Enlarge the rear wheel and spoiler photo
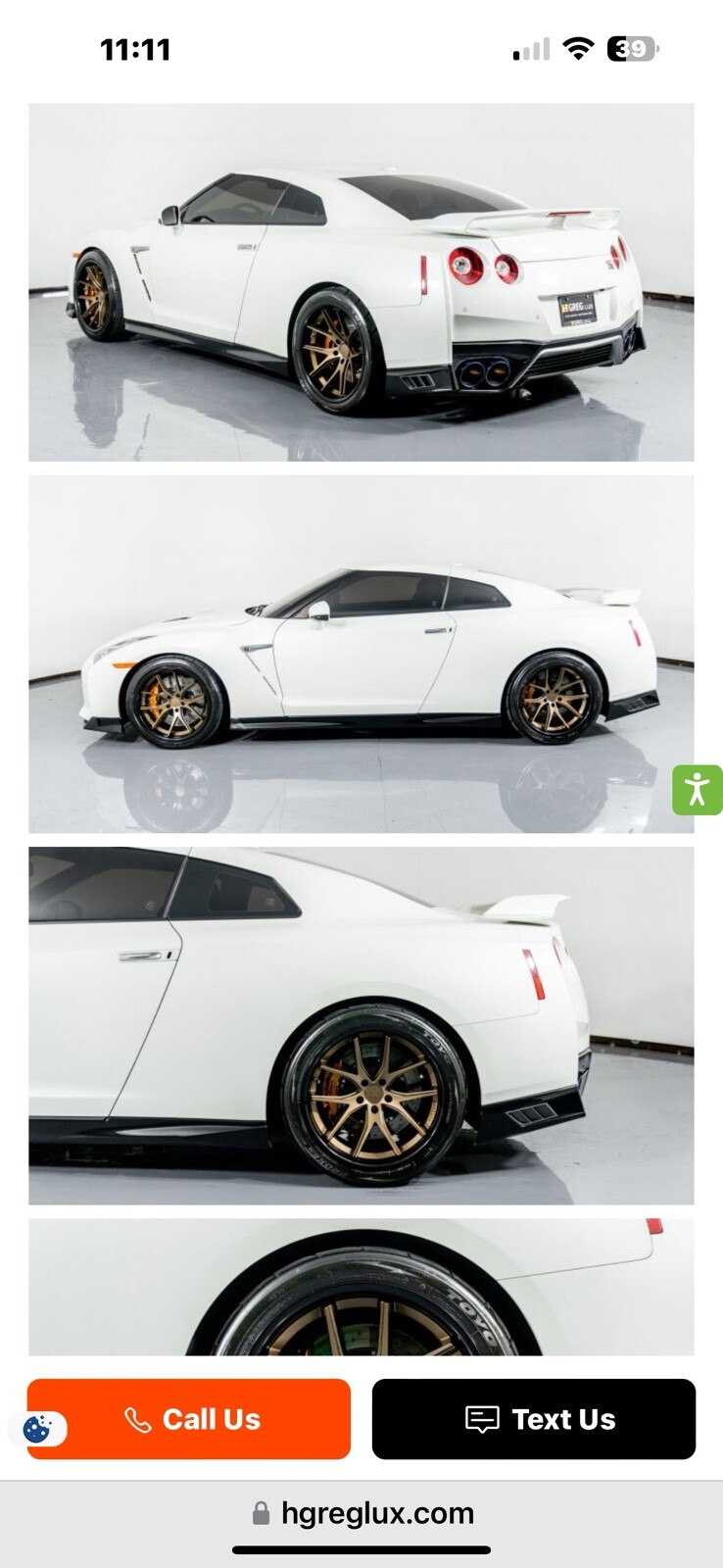 pyautogui.click(x=361, y=1026)
